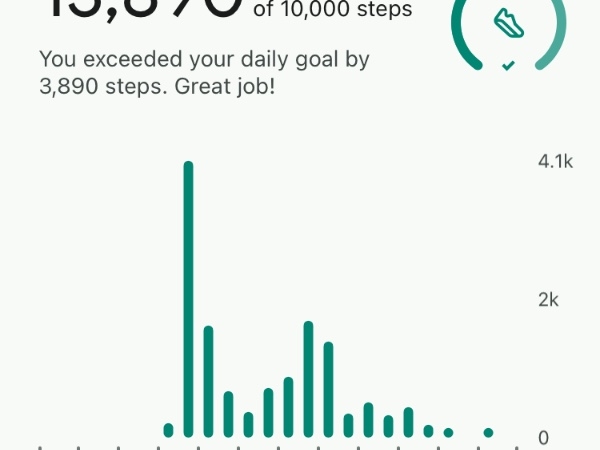600x450 pixels.
Task: Select the tallest bar in the steps chart
Action: [188, 300]
